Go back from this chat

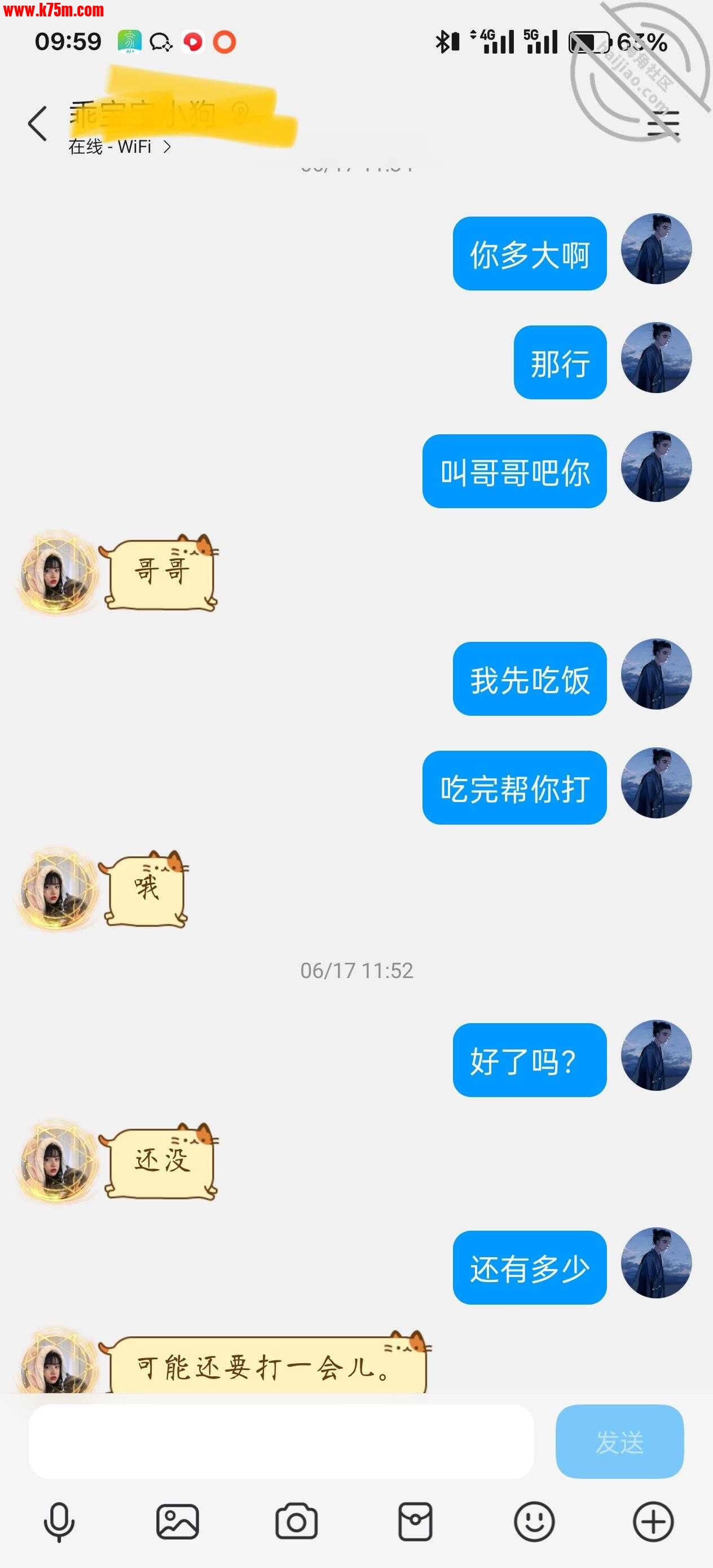pos(38,124)
